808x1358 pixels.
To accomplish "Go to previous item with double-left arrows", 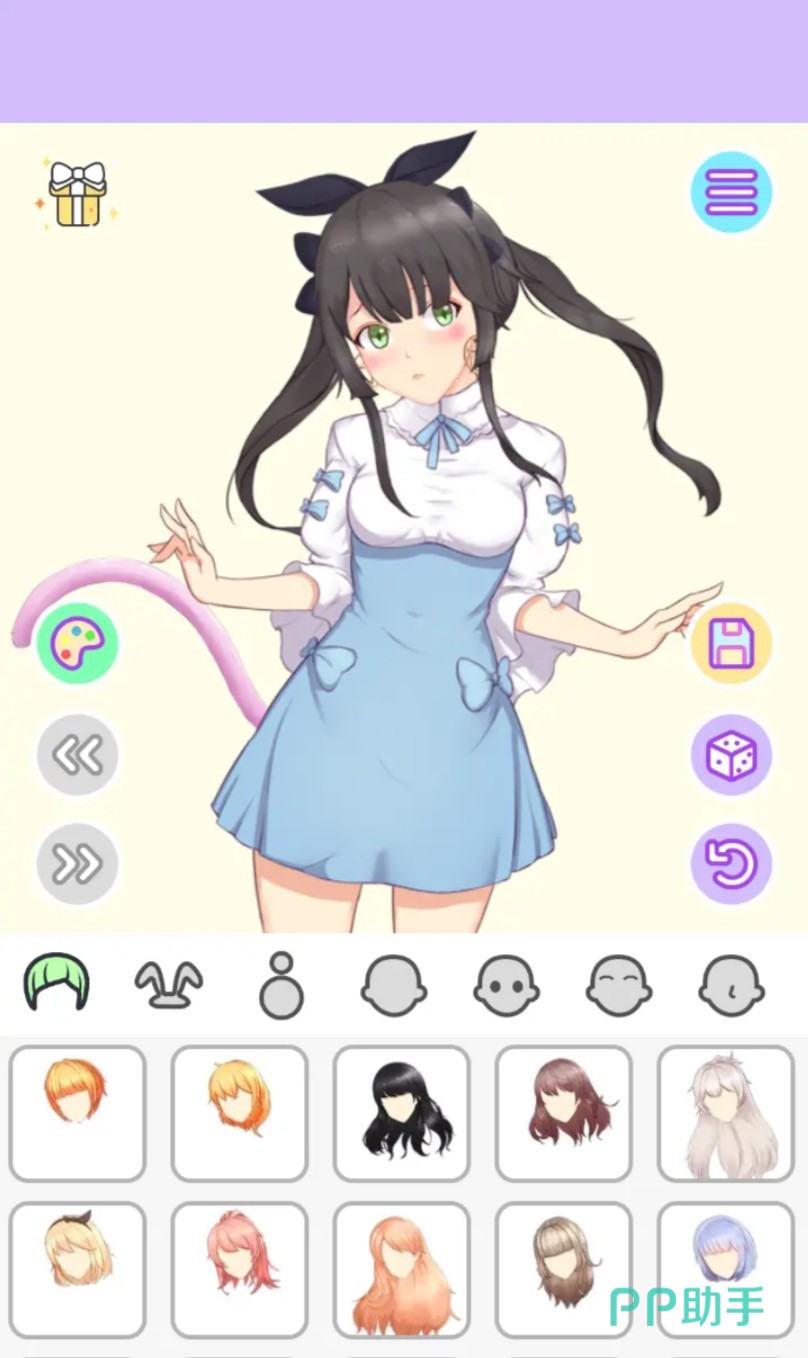I will 77,755.
